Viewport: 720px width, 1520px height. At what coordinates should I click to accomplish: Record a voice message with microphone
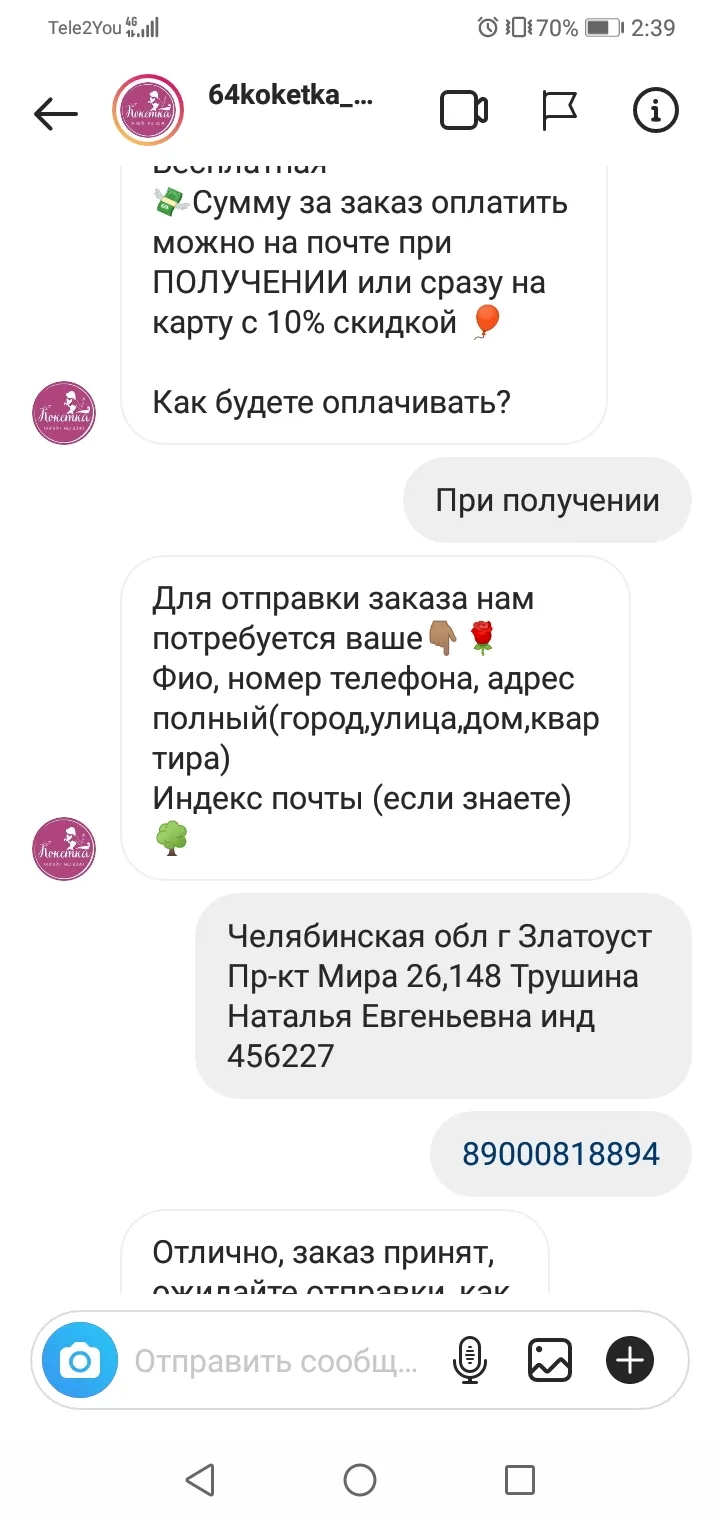[x=469, y=1360]
